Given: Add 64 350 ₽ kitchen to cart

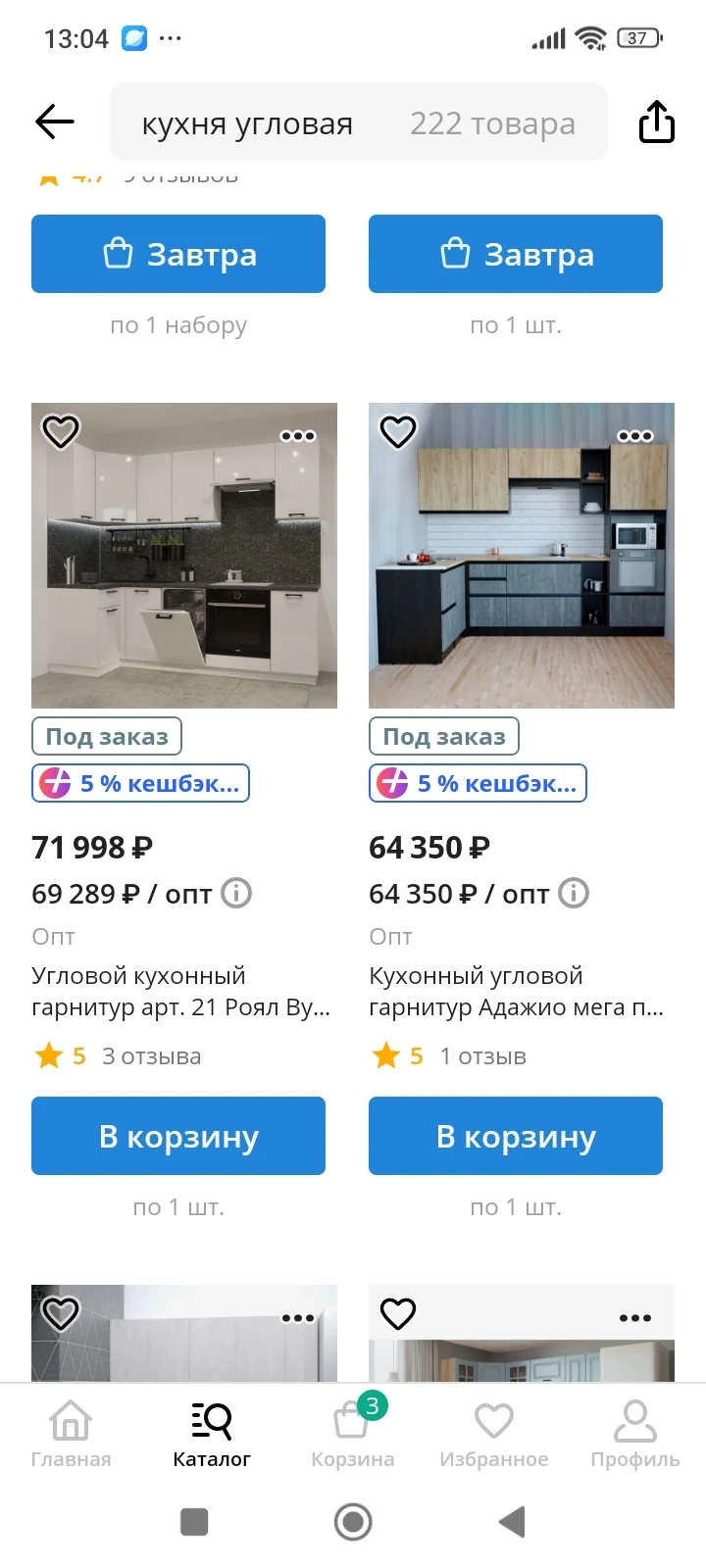Looking at the screenshot, I should [516, 1136].
